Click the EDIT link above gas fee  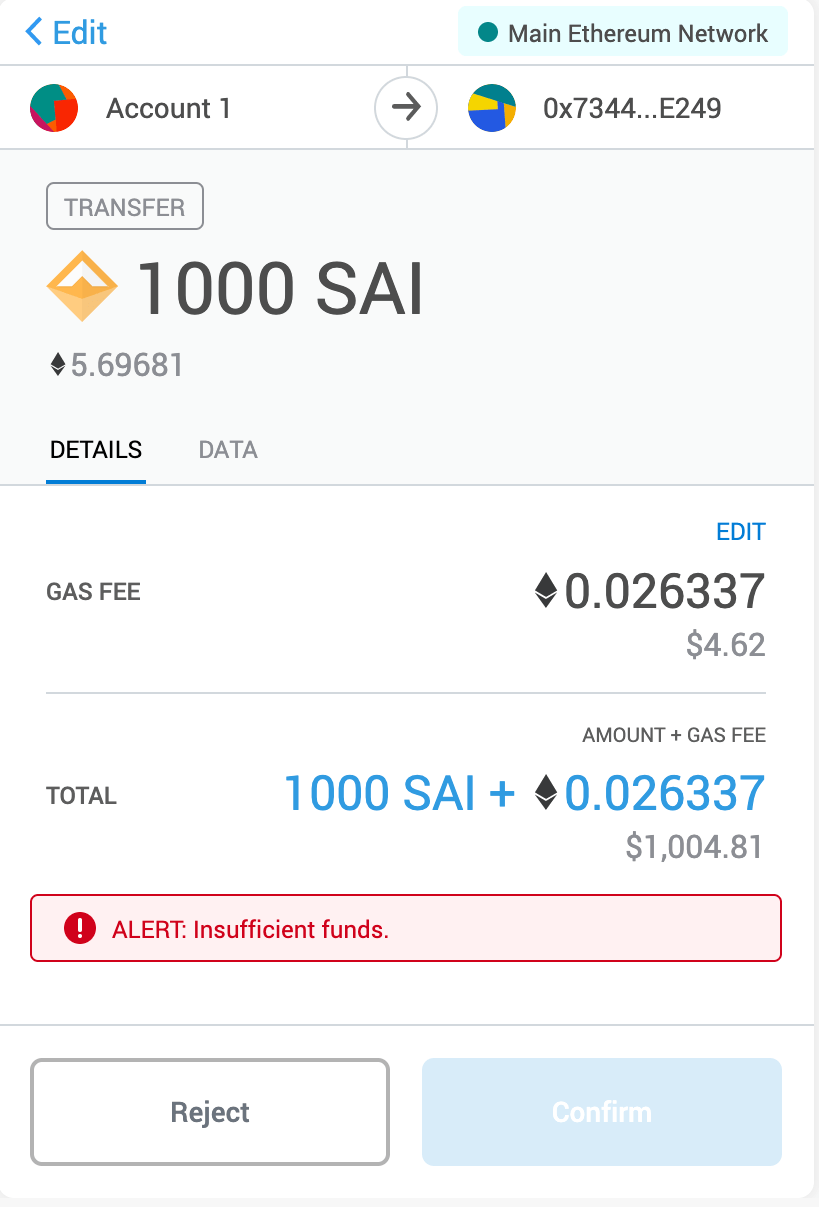741,531
